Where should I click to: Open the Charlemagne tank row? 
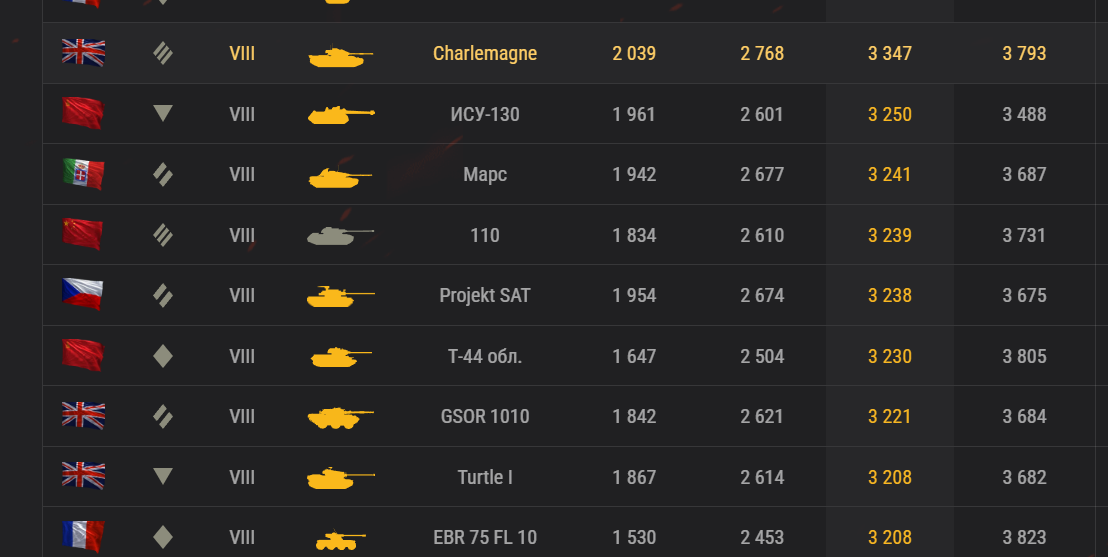tap(485, 54)
